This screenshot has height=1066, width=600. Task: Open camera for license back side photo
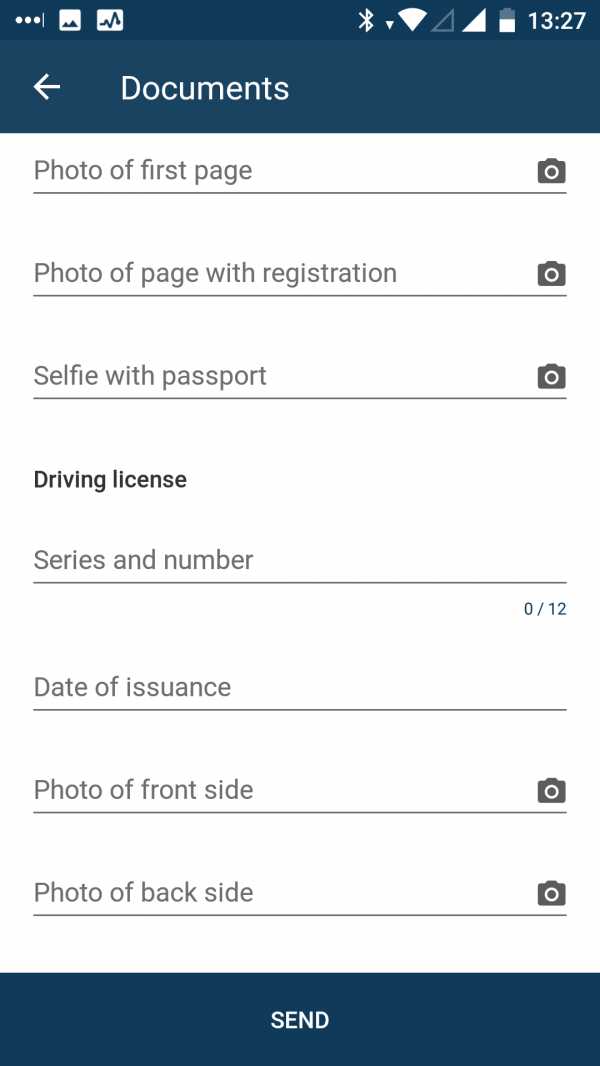551,894
